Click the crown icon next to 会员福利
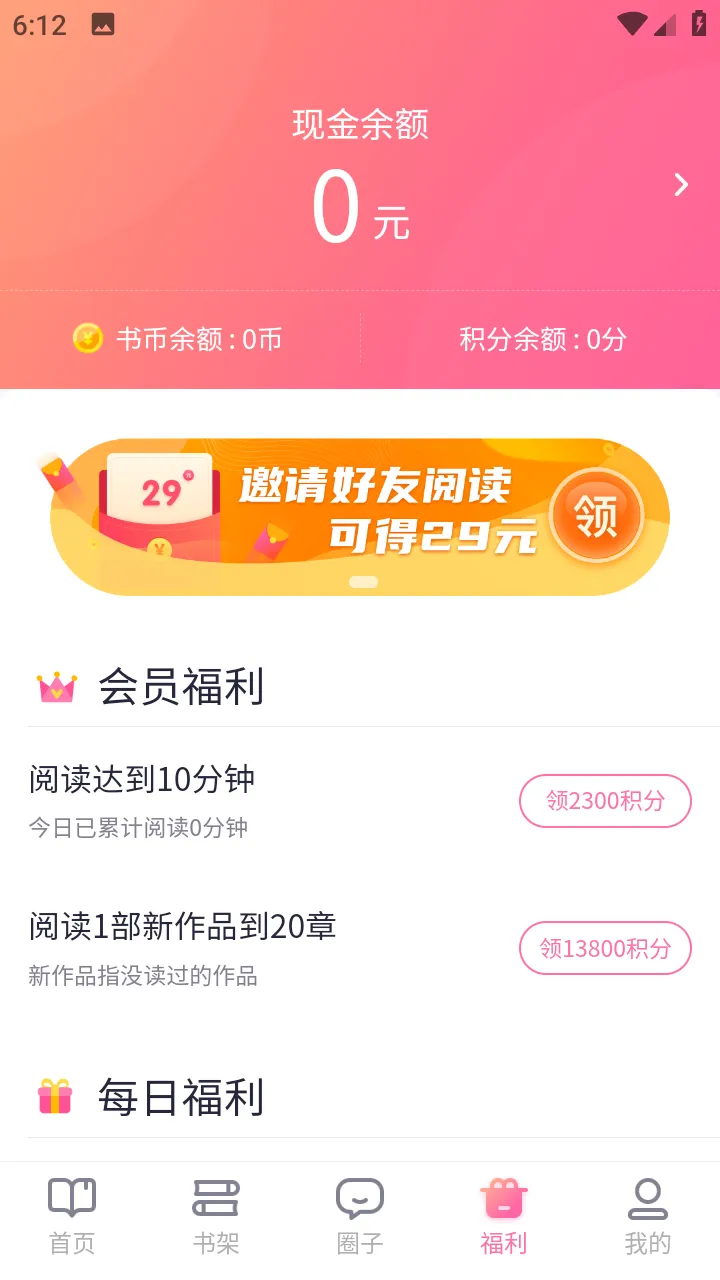This screenshot has height=1280, width=720. (x=56, y=686)
